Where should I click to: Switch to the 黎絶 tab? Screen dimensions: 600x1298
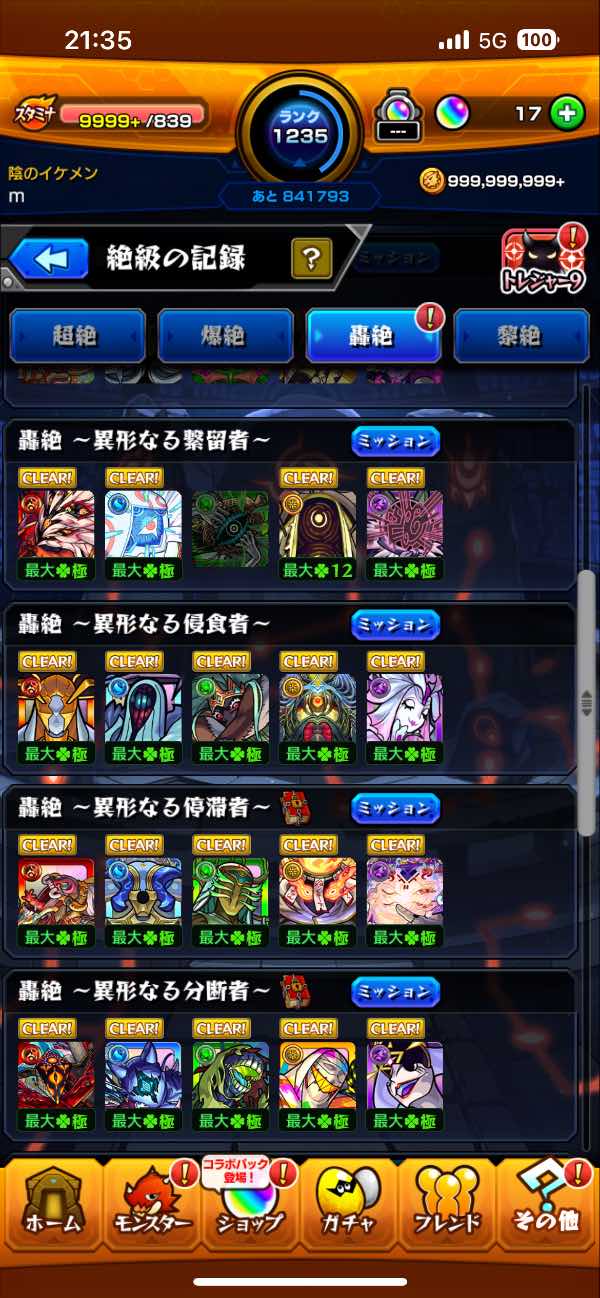[521, 336]
